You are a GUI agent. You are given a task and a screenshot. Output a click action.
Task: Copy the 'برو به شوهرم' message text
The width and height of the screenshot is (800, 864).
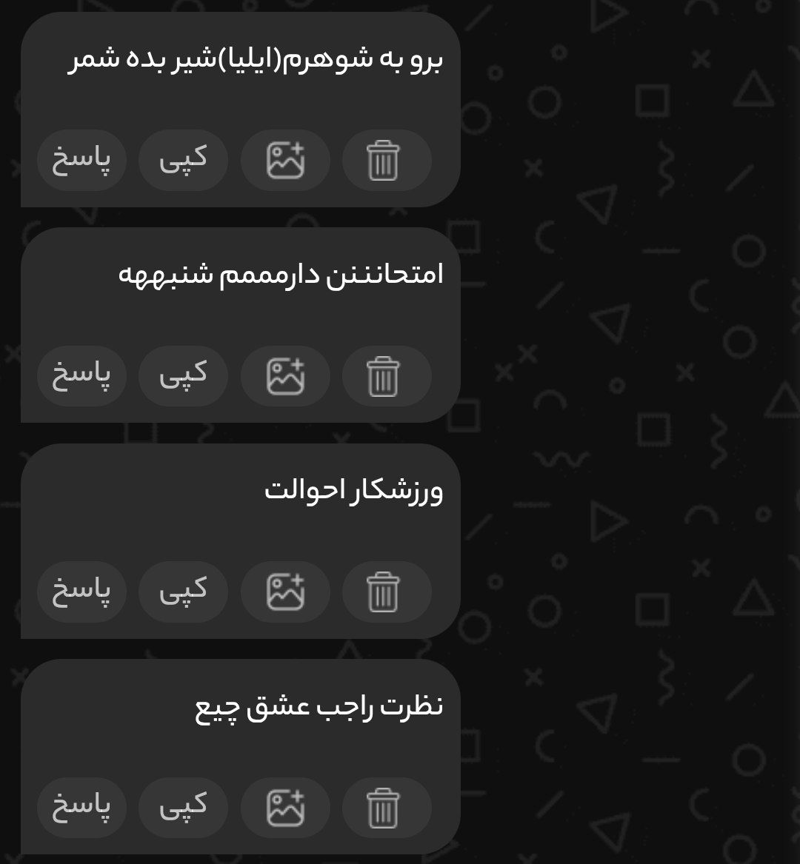[x=183, y=160]
